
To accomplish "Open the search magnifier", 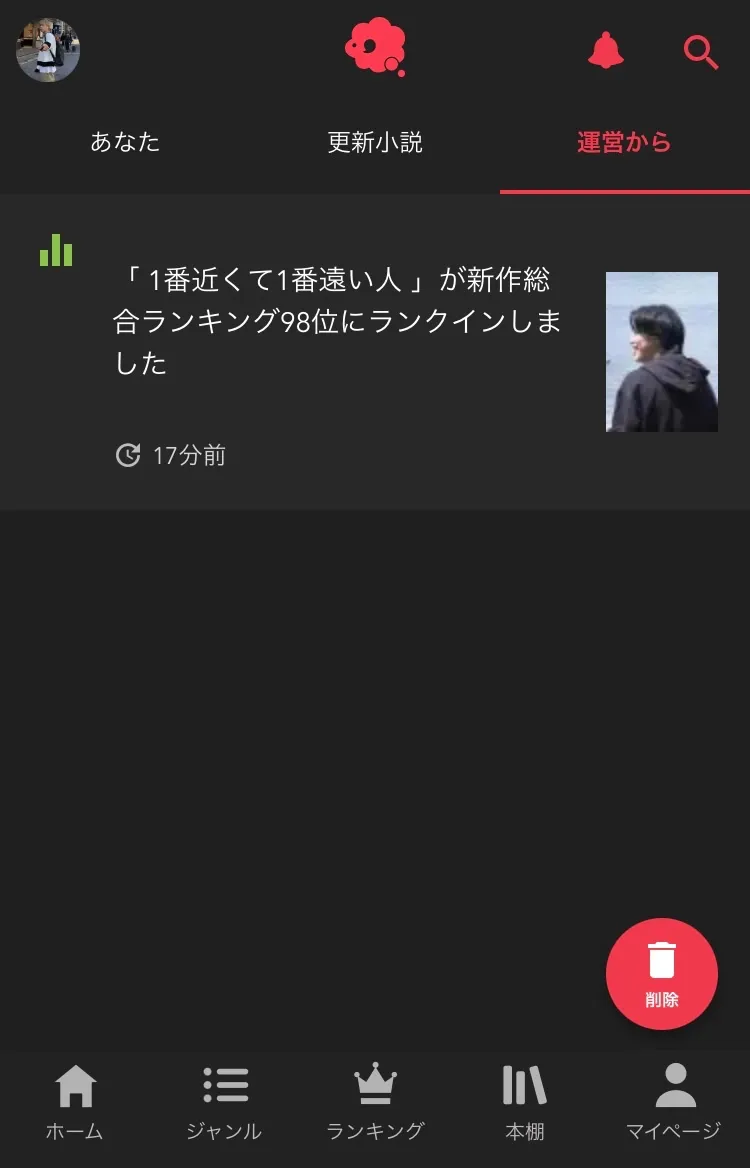I will [701, 52].
